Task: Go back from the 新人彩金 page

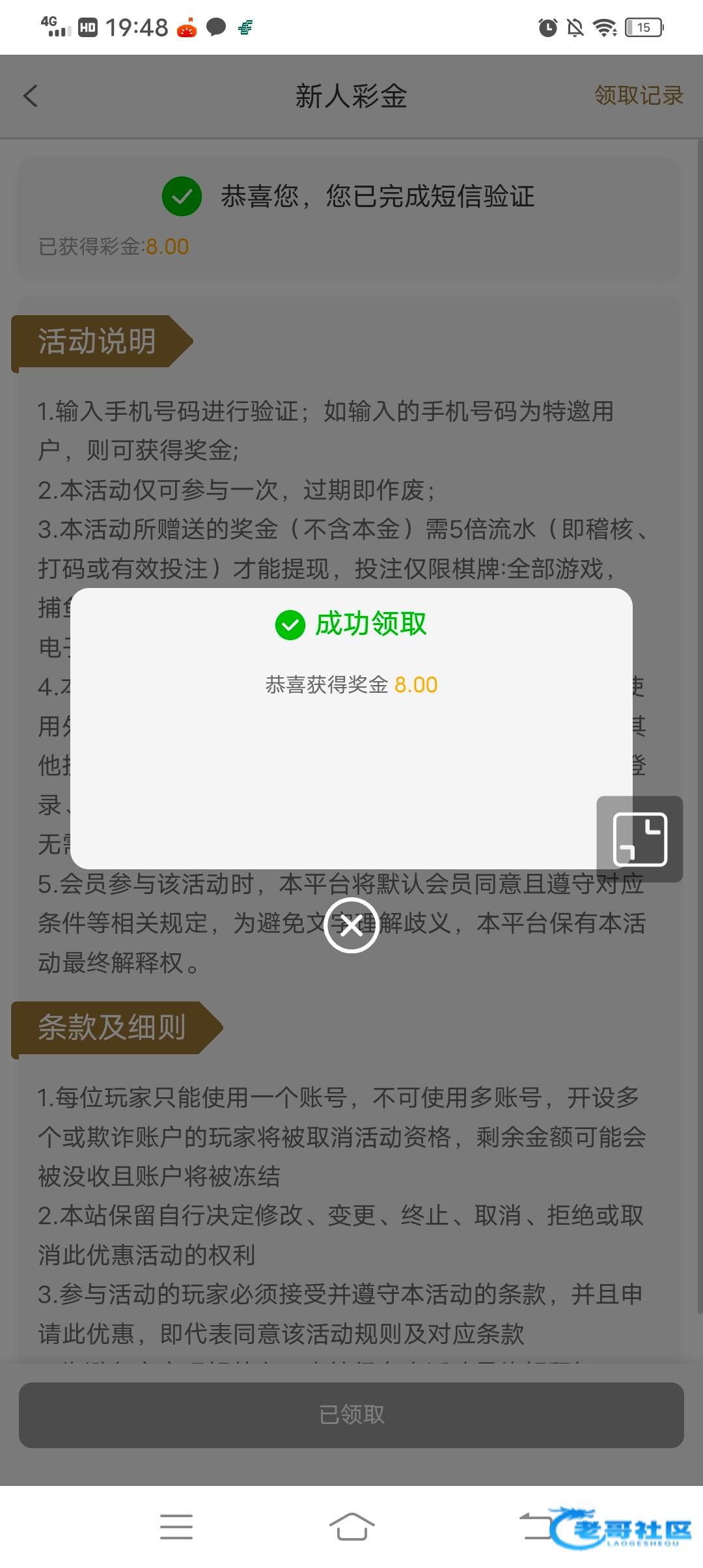Action: pos(31,96)
